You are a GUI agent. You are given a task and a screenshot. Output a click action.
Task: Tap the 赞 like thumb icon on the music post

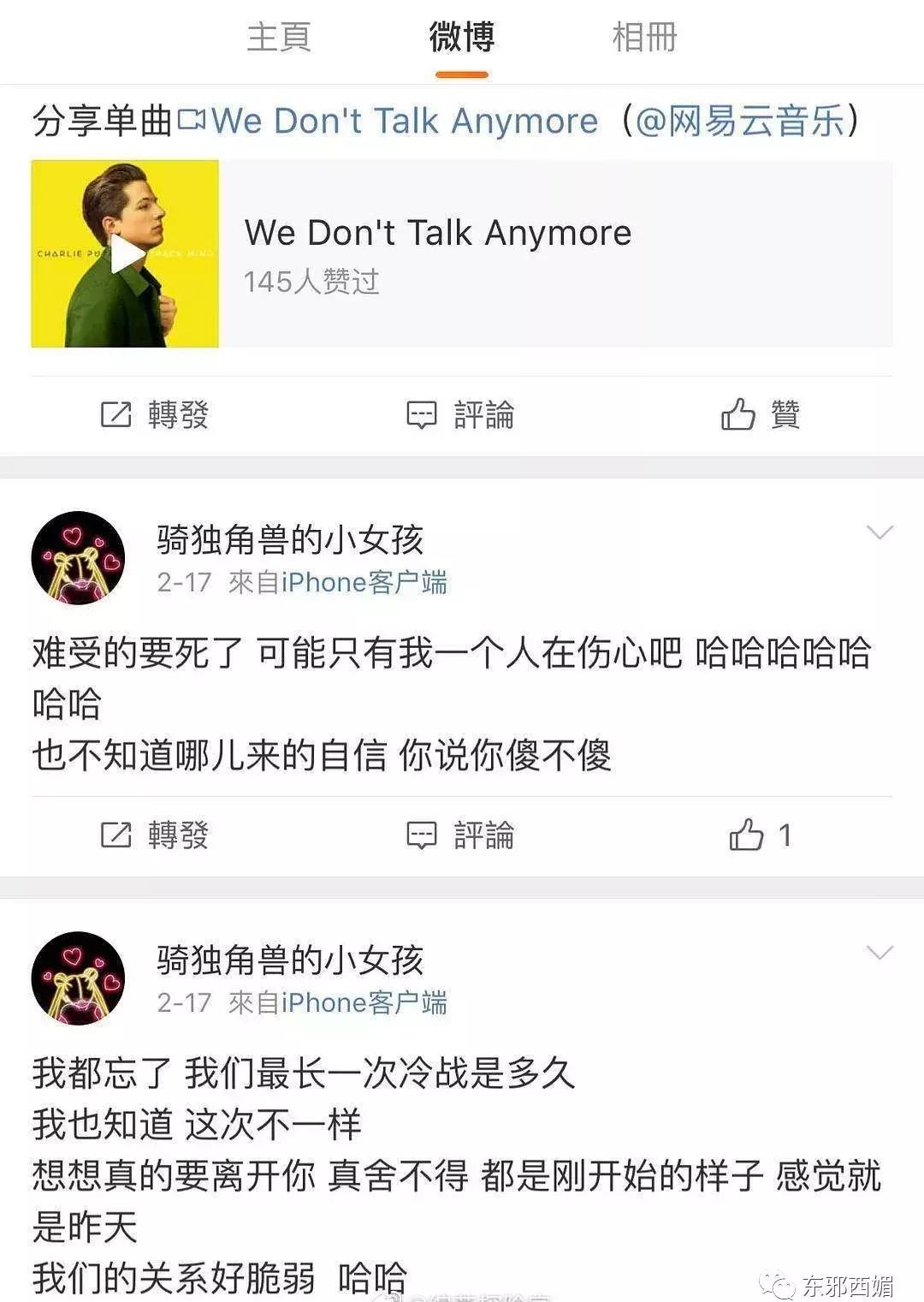(x=737, y=415)
